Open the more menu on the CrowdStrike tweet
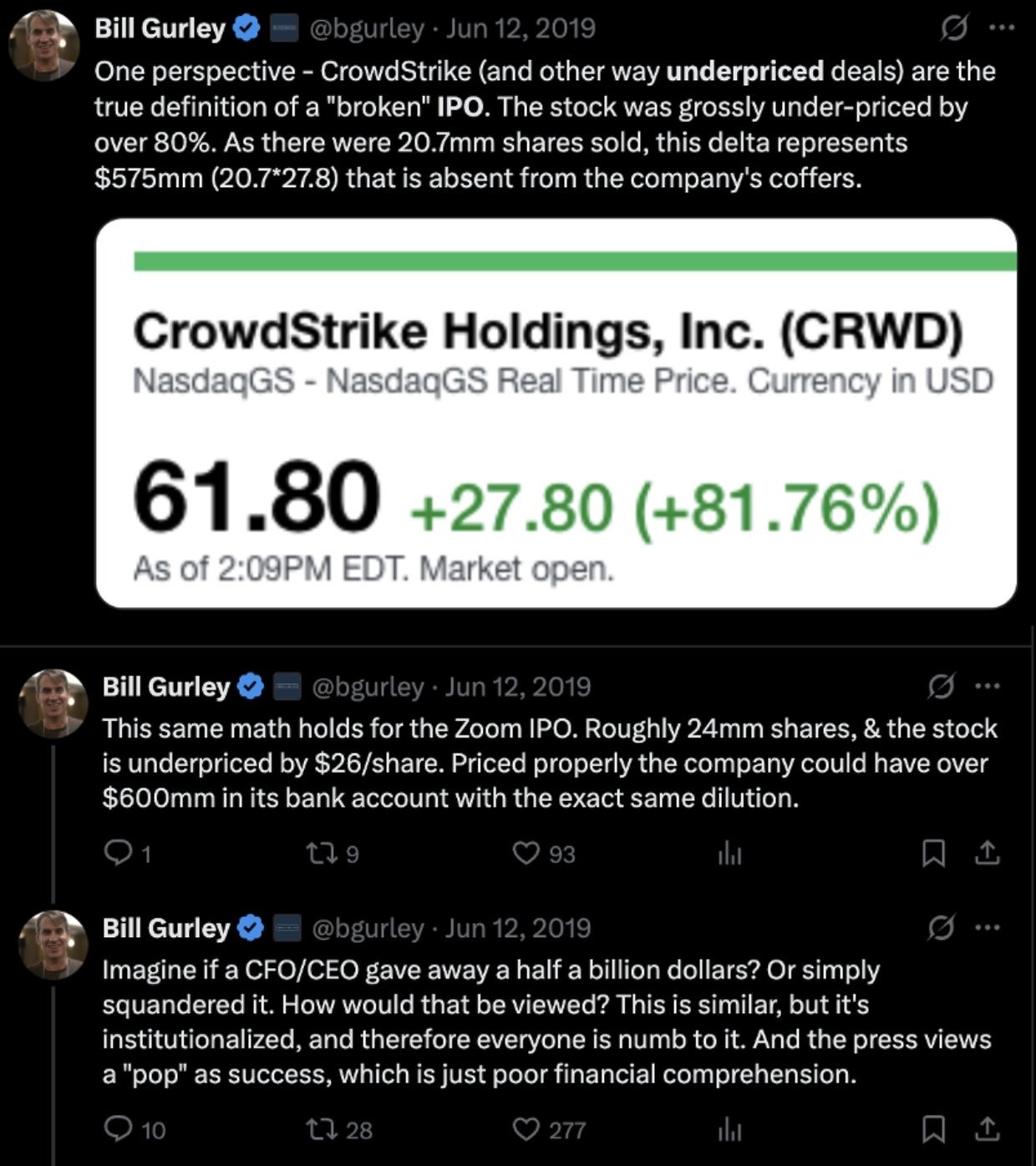The image size is (1036, 1166). [1001, 28]
